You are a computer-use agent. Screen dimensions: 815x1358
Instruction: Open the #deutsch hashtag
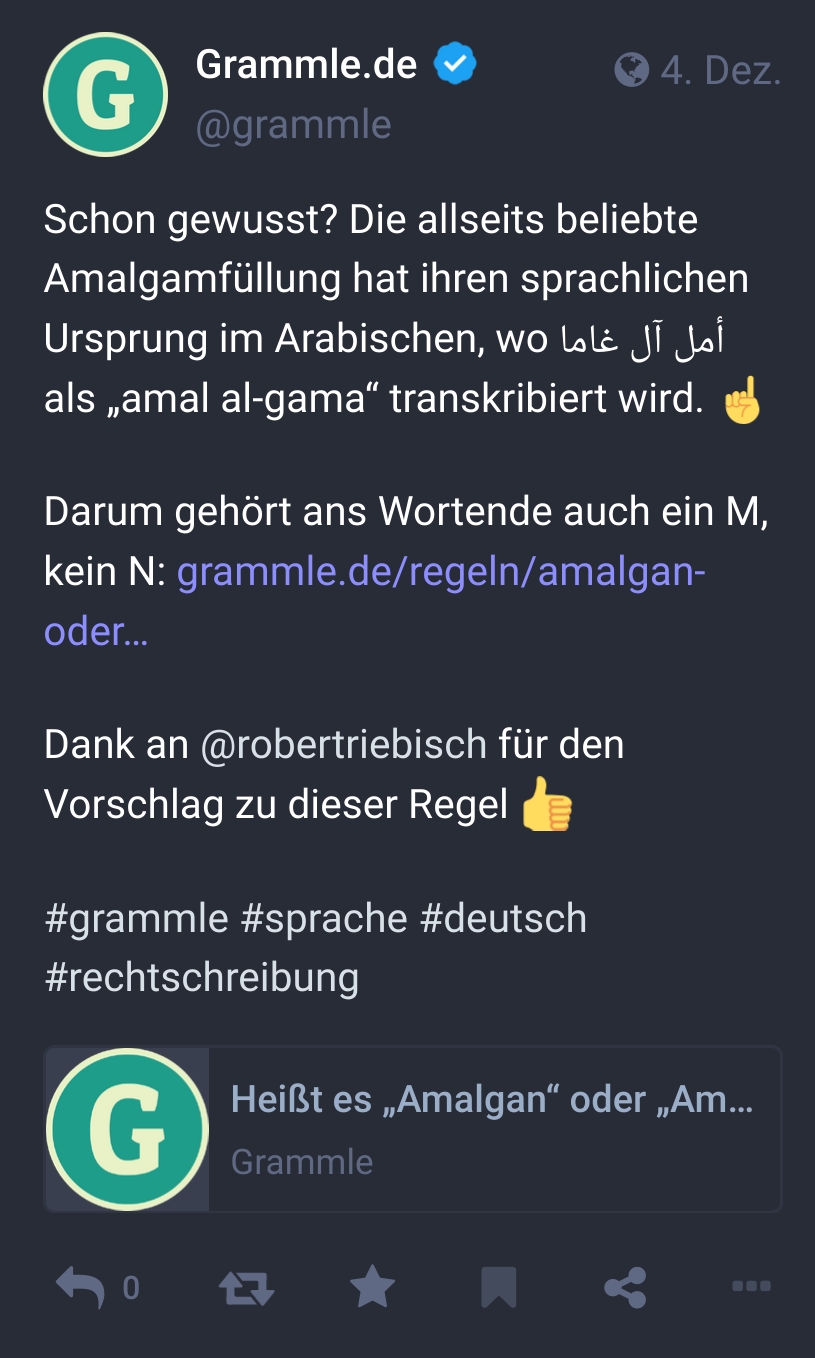[503, 919]
